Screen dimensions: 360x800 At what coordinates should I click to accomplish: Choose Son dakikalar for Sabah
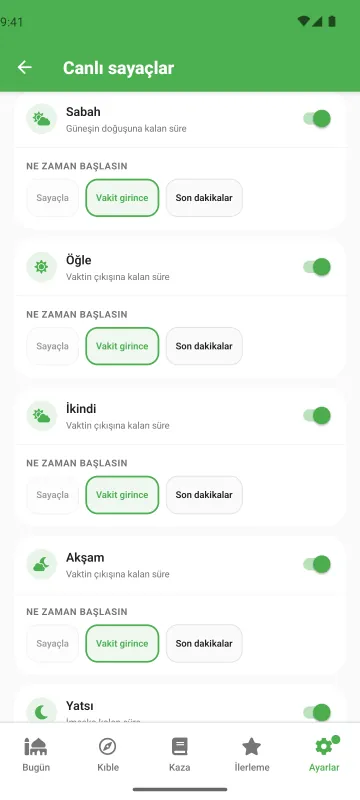tap(204, 198)
